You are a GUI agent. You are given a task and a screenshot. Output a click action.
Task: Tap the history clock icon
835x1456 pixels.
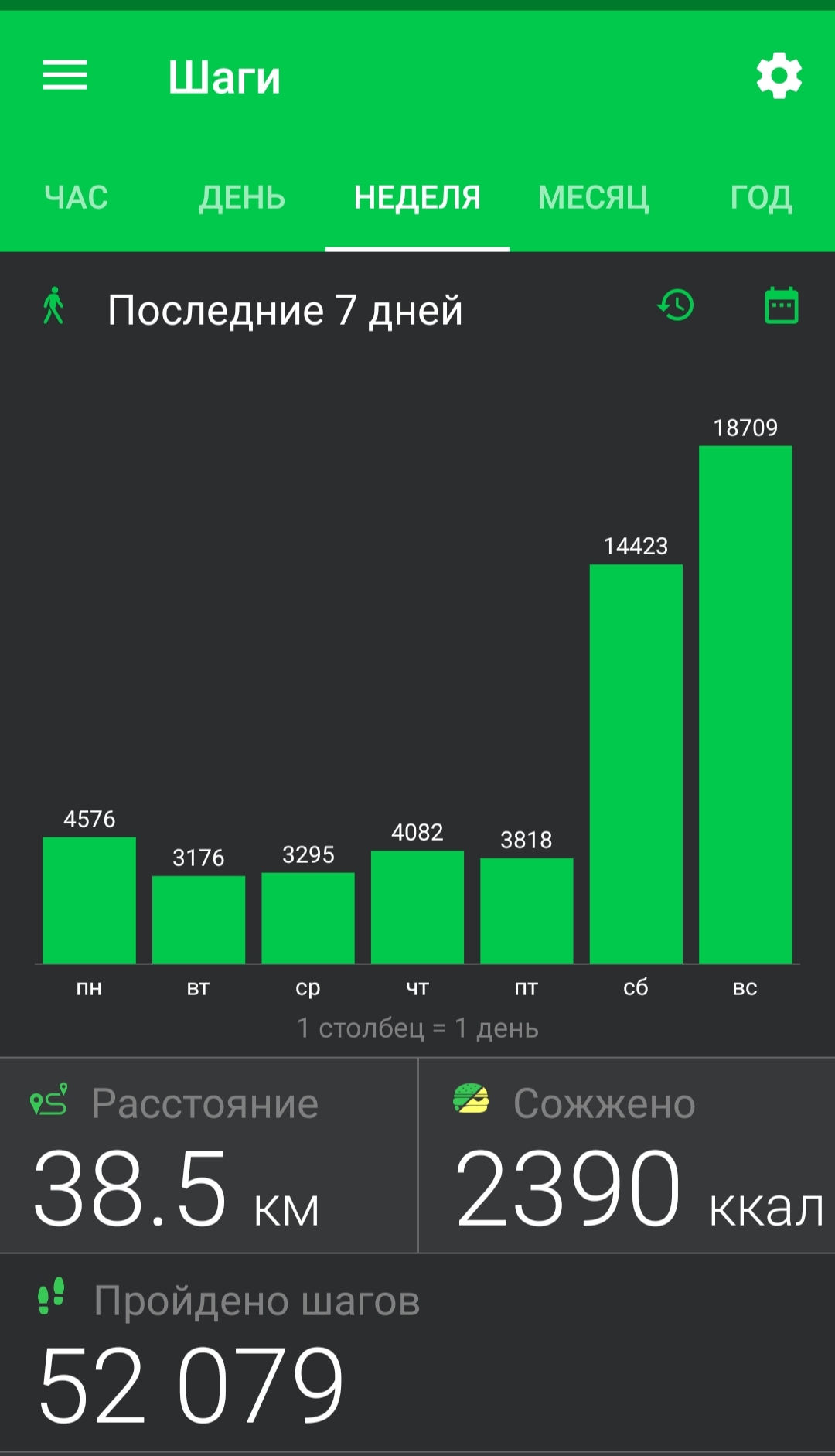pyautogui.click(x=676, y=305)
